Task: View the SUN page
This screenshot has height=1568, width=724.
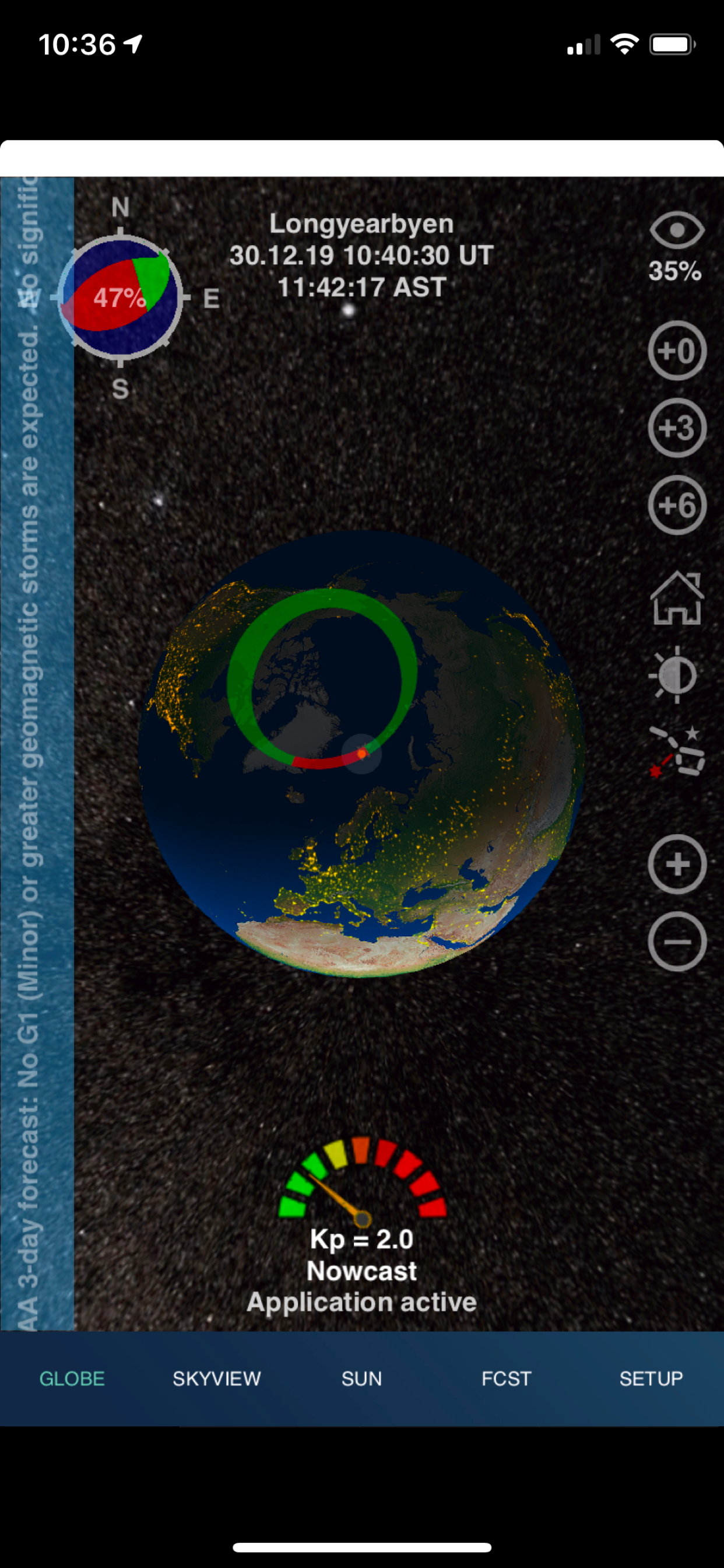Action: tap(361, 1380)
